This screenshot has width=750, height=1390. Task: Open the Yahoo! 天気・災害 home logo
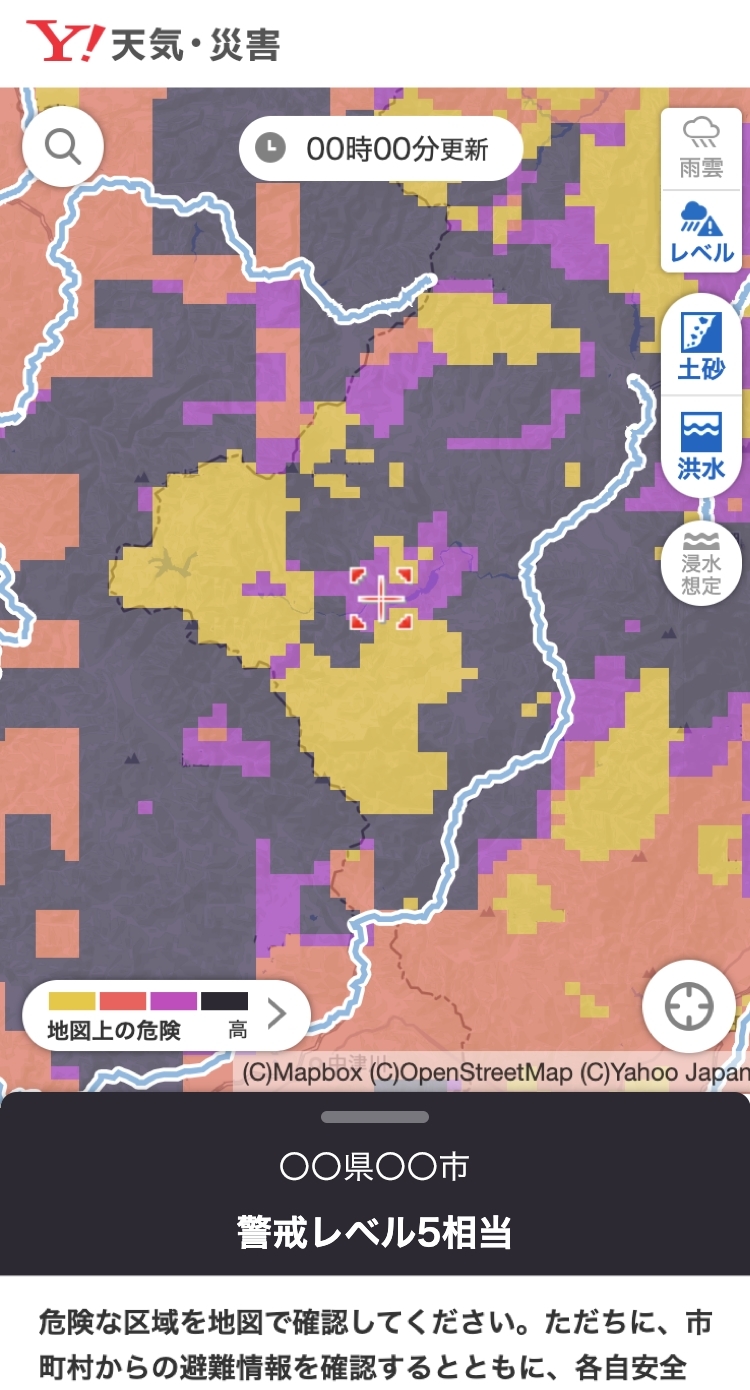(153, 43)
